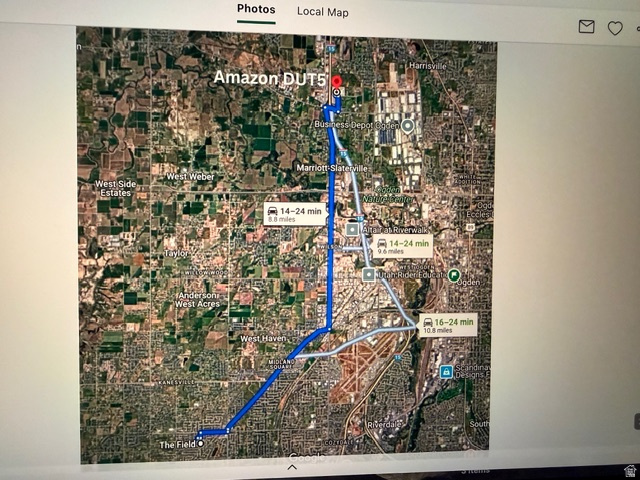Switch to the Local Map tab
Screen dimensions: 640x480
[x=322, y=12]
